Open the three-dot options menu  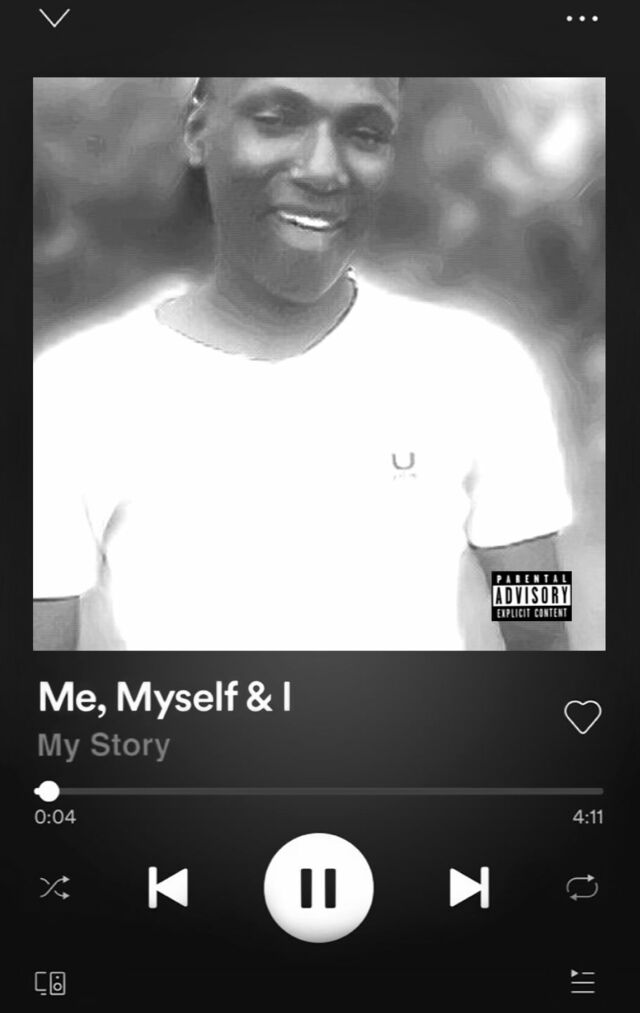pyautogui.click(x=582, y=18)
